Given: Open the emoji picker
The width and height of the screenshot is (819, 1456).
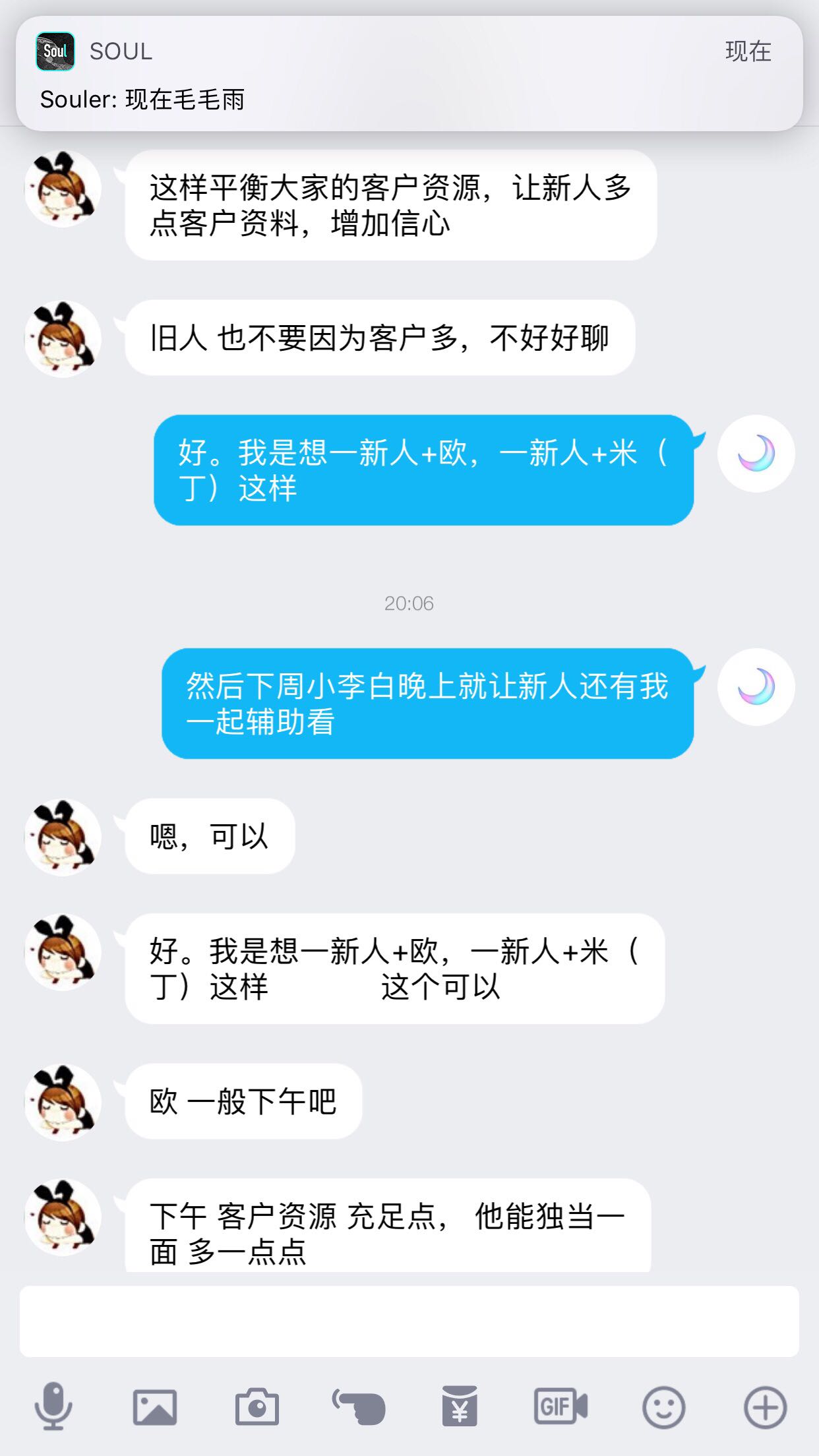Looking at the screenshot, I should pyautogui.click(x=663, y=1407).
